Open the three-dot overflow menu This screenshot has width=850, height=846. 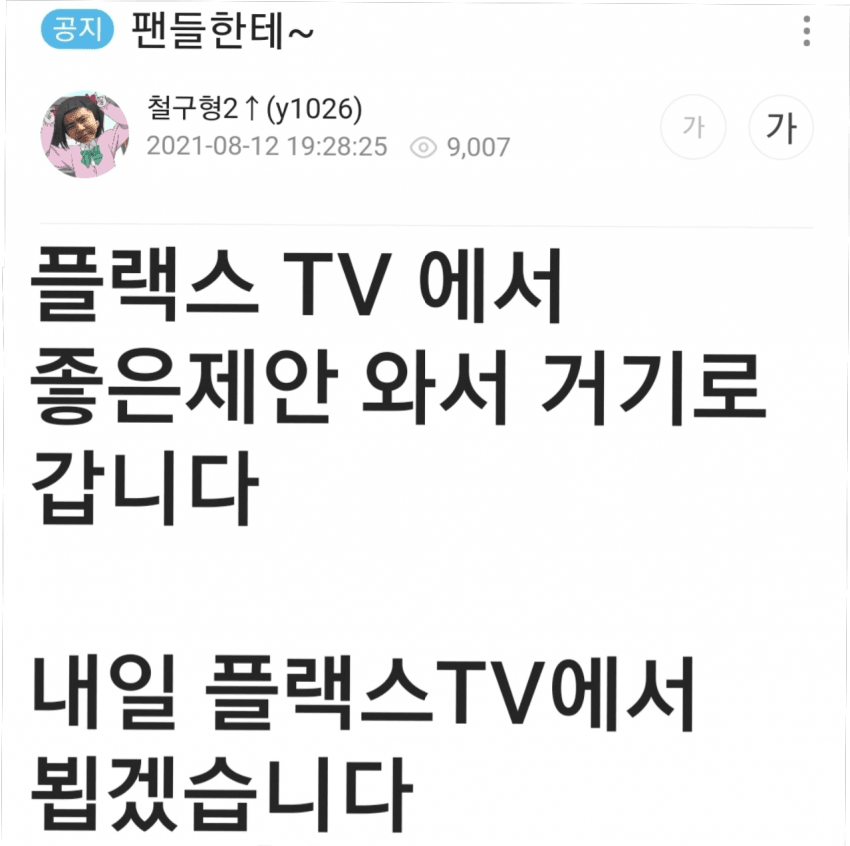pyautogui.click(x=807, y=31)
